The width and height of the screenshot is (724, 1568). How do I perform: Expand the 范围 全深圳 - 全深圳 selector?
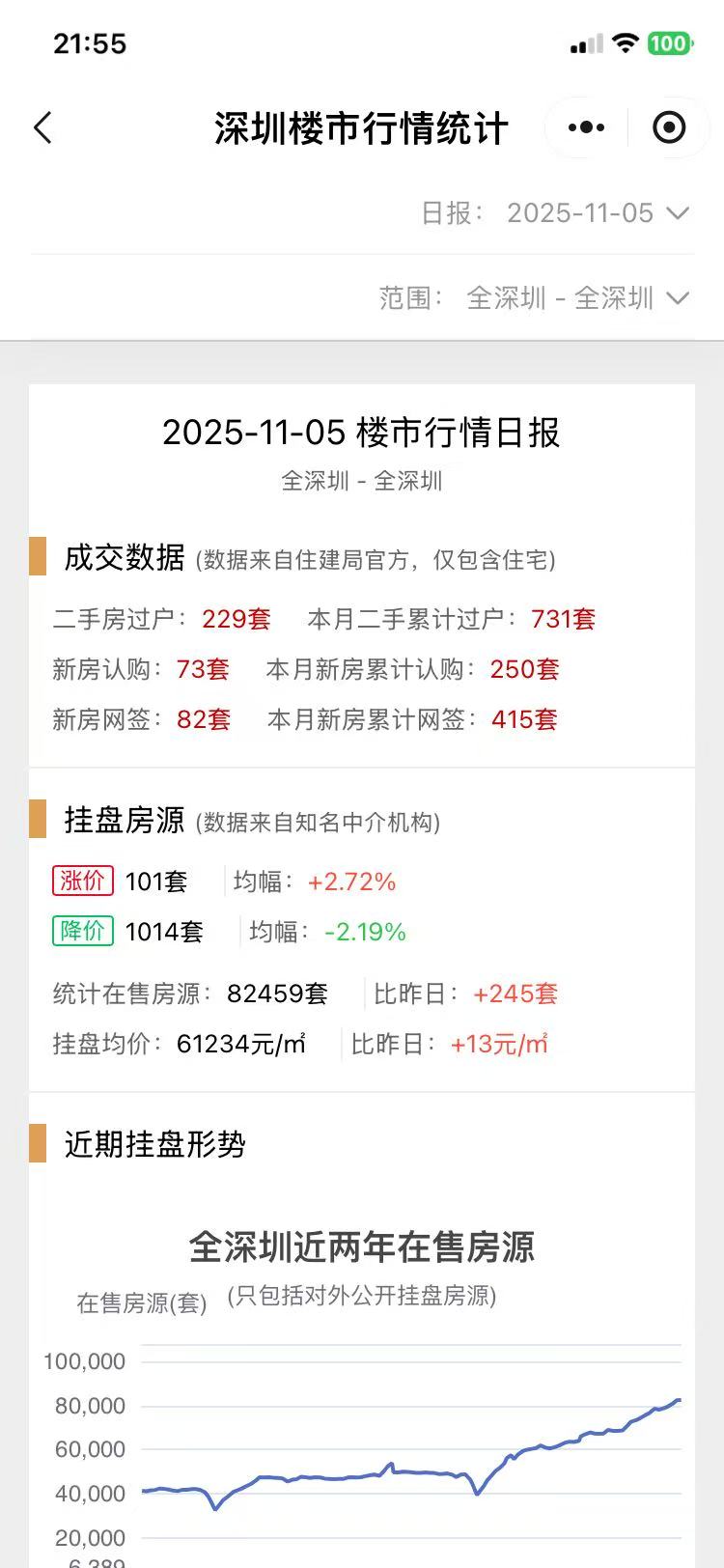point(576,298)
